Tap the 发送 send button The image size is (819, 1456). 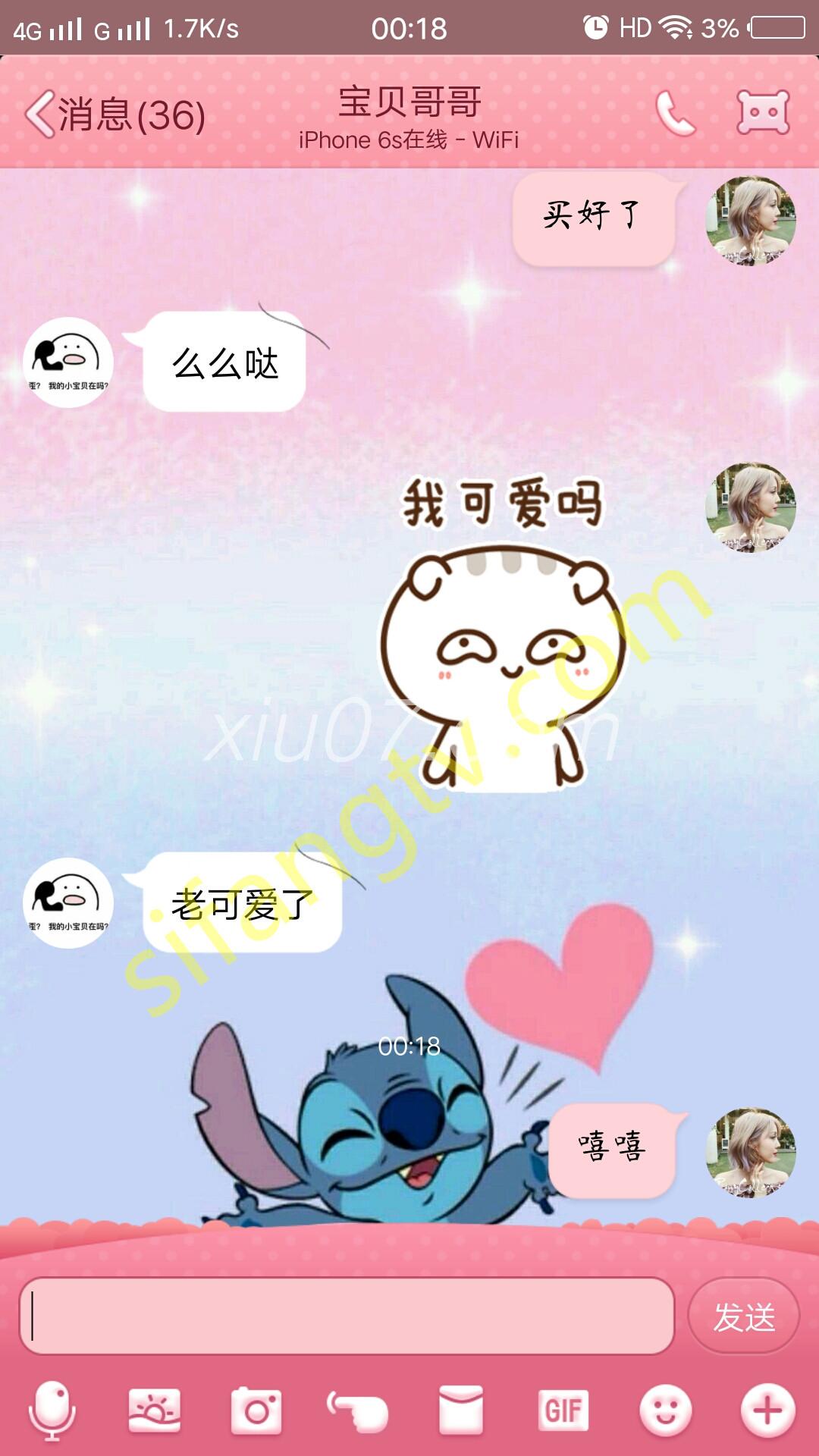[x=743, y=1316]
